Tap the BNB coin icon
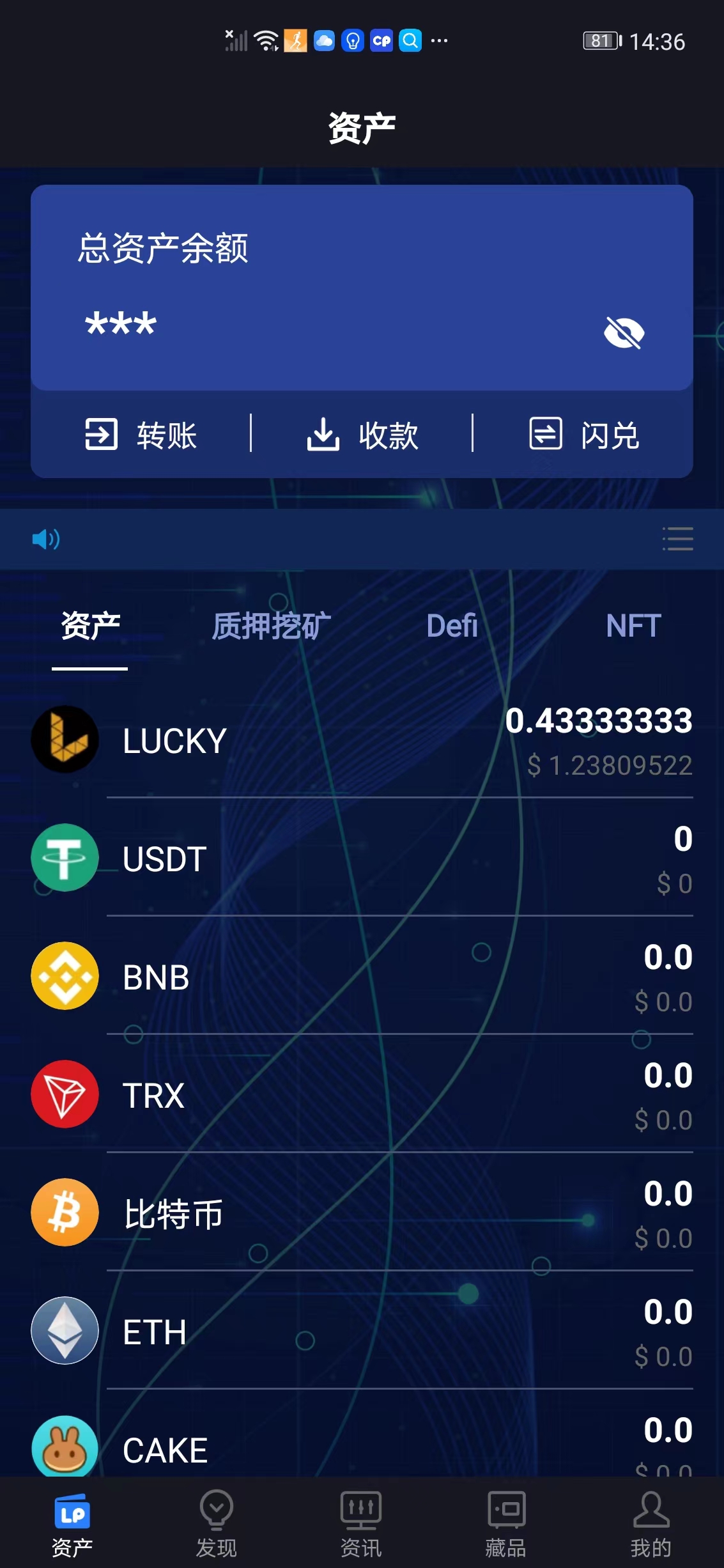This screenshot has height=1568, width=724. (64, 977)
